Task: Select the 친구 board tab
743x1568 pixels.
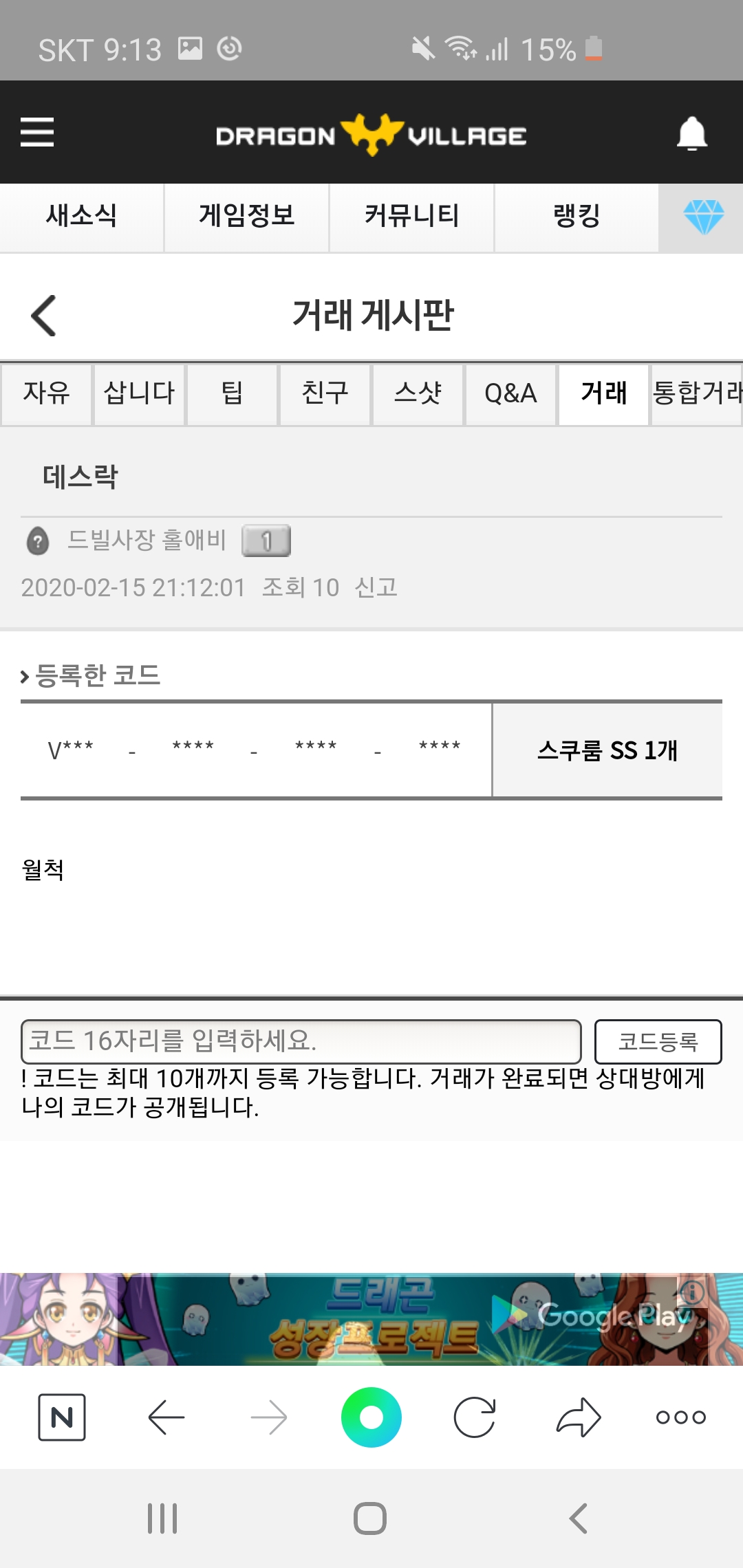Action: tap(325, 393)
